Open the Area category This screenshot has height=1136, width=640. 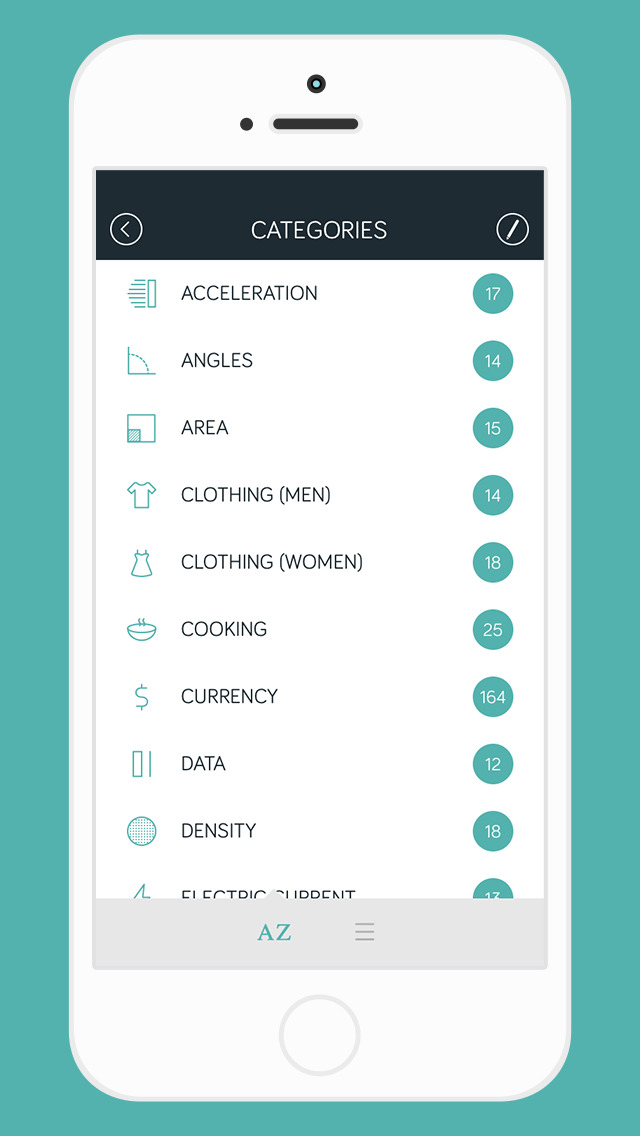click(x=205, y=427)
